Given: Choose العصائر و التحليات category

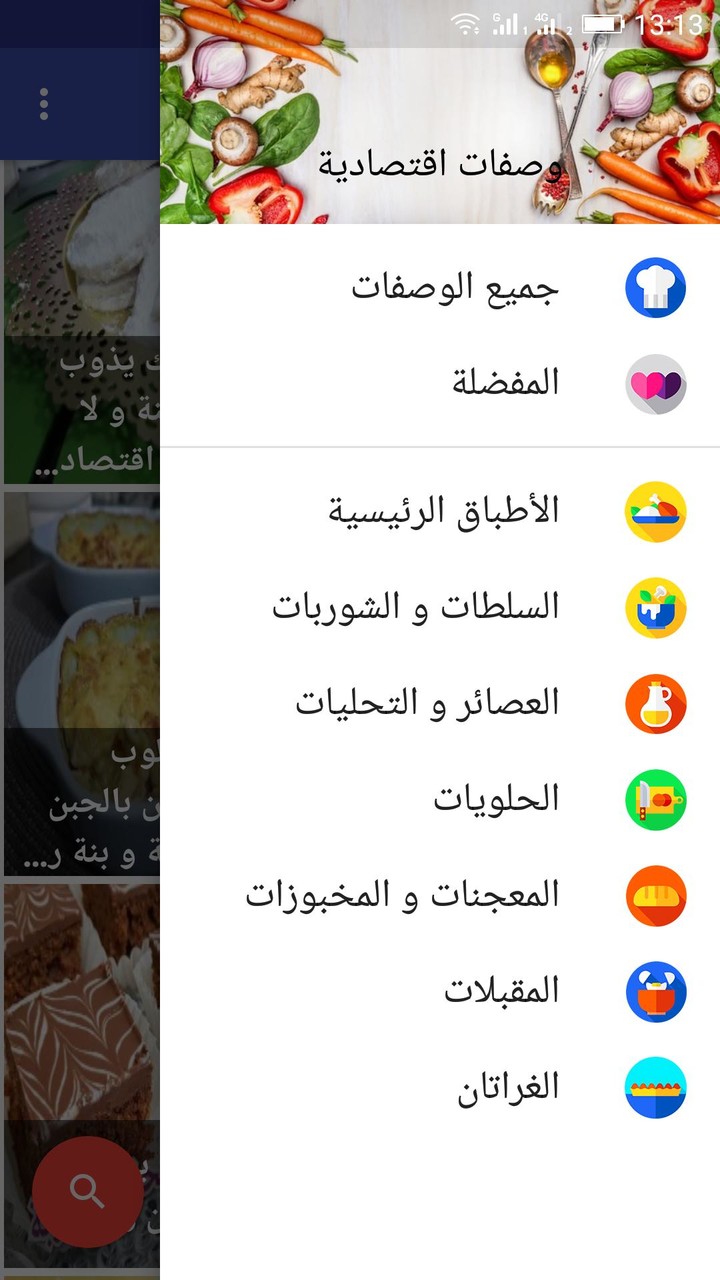Looking at the screenshot, I should click(426, 703).
